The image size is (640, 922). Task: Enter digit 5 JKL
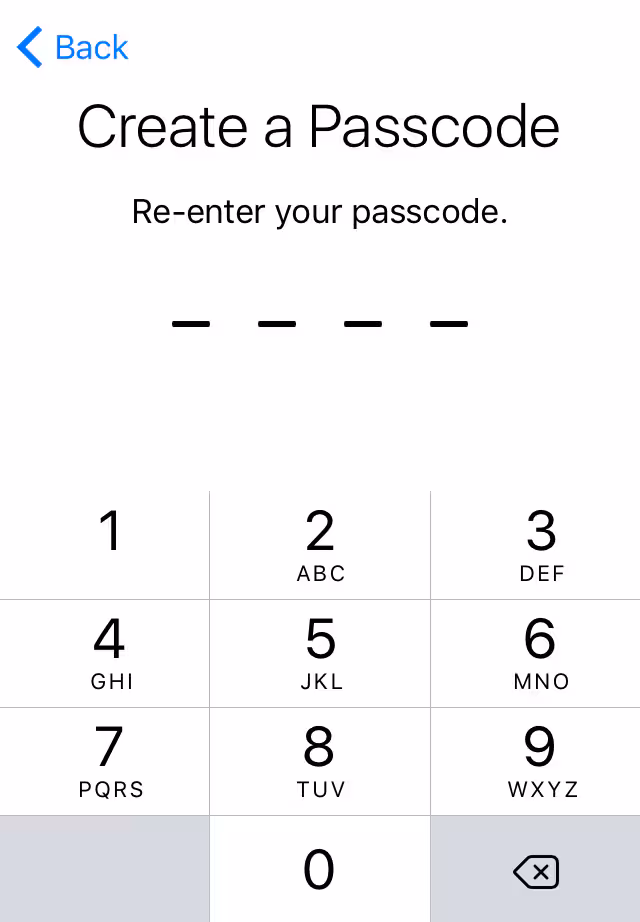point(320,653)
